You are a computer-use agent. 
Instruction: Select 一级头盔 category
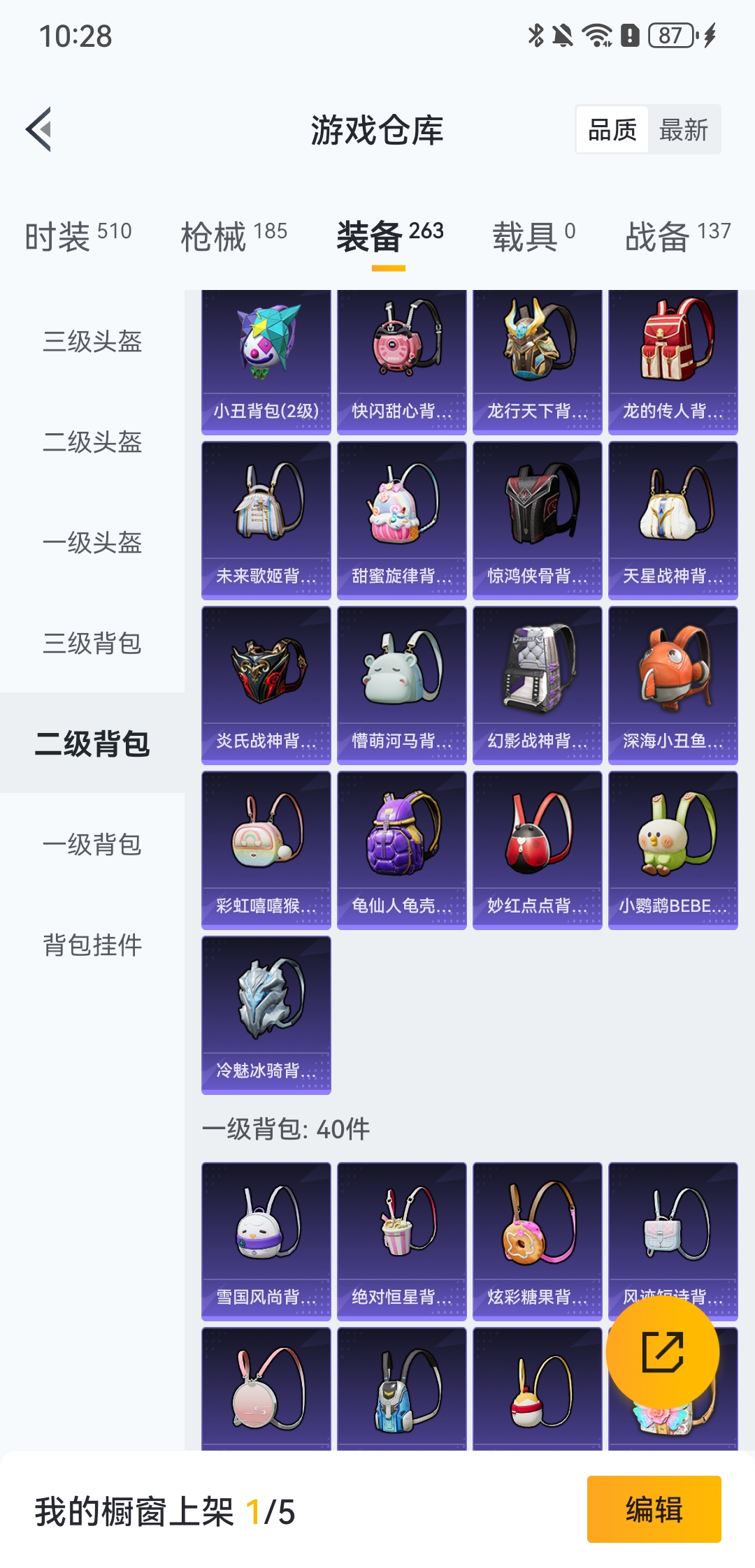92,543
